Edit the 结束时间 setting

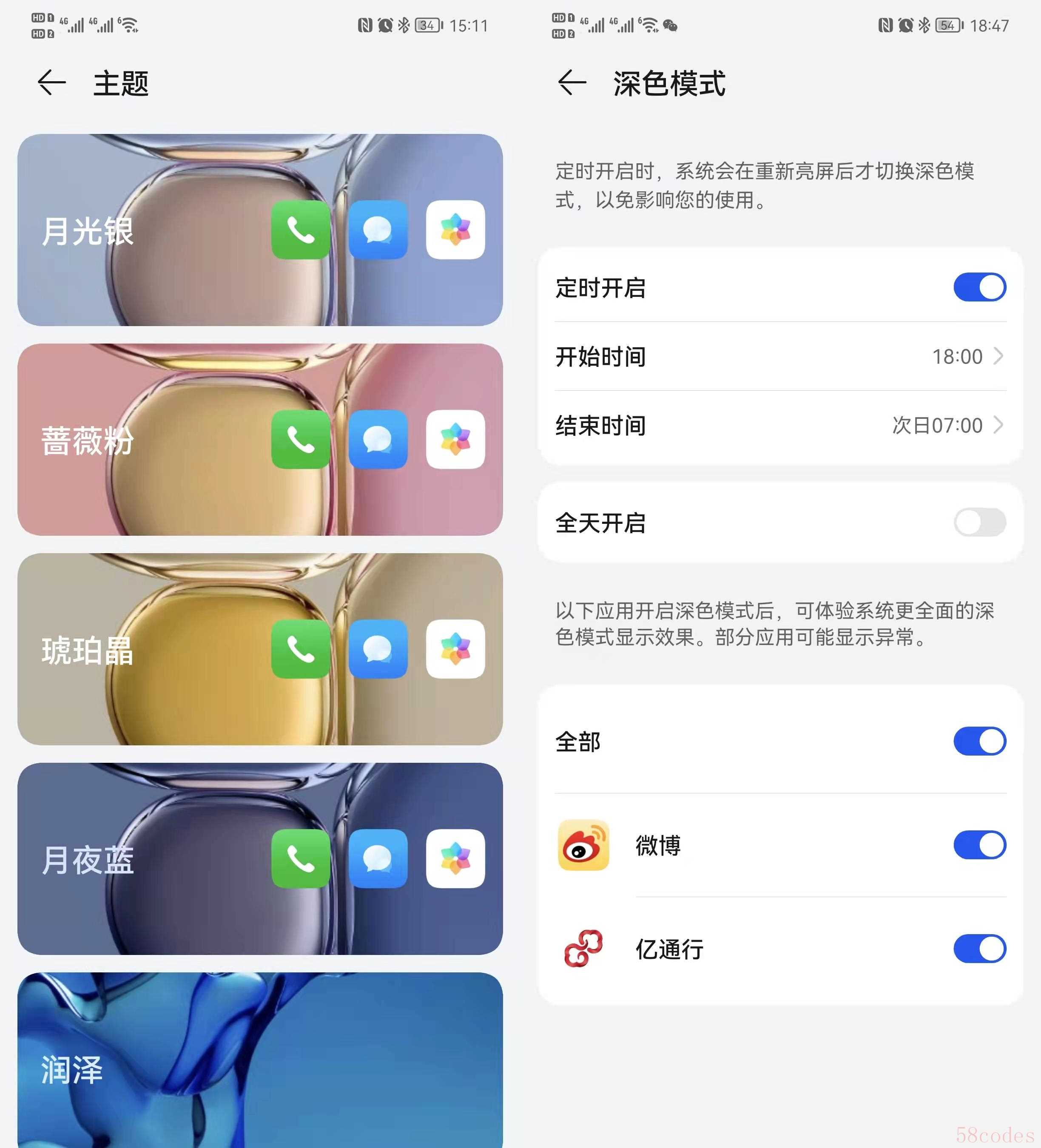[780, 425]
